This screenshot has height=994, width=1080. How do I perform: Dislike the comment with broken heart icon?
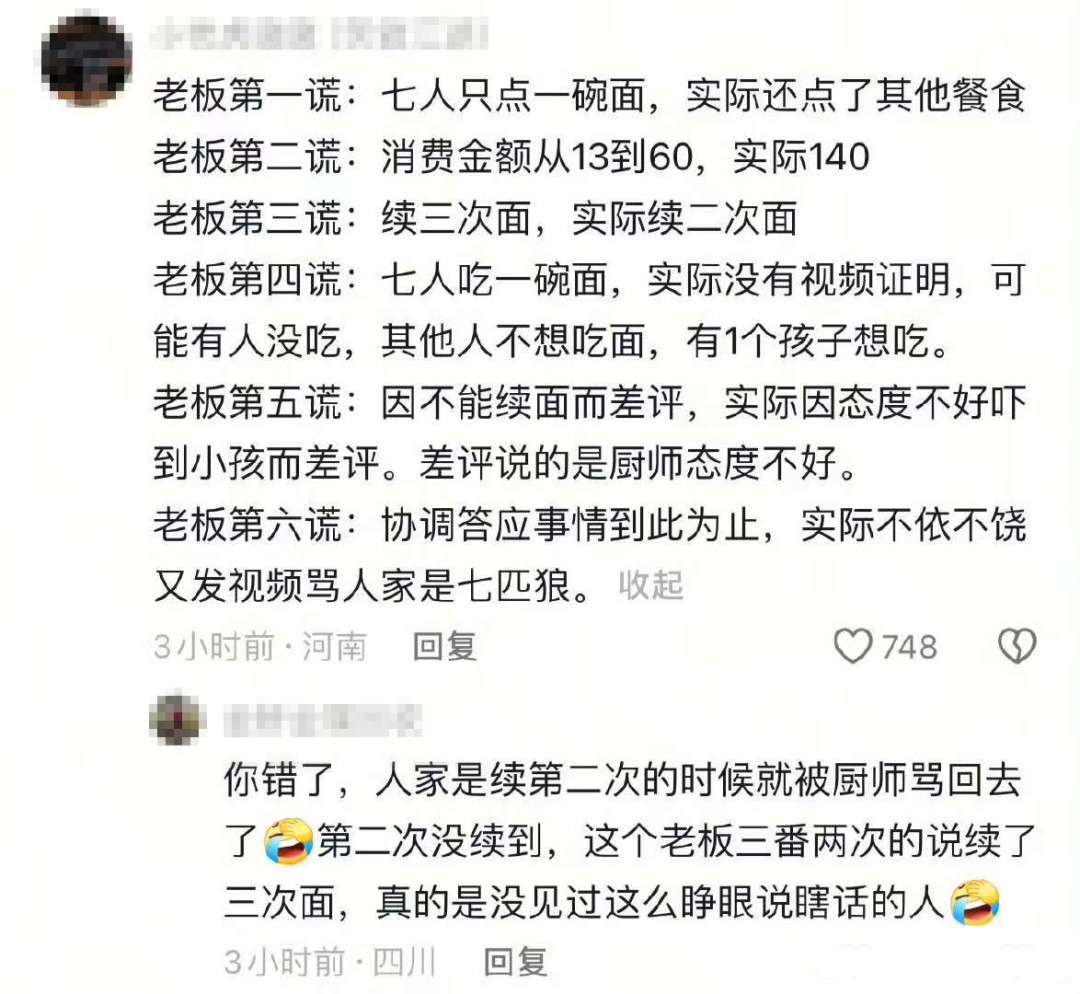click(x=1017, y=647)
